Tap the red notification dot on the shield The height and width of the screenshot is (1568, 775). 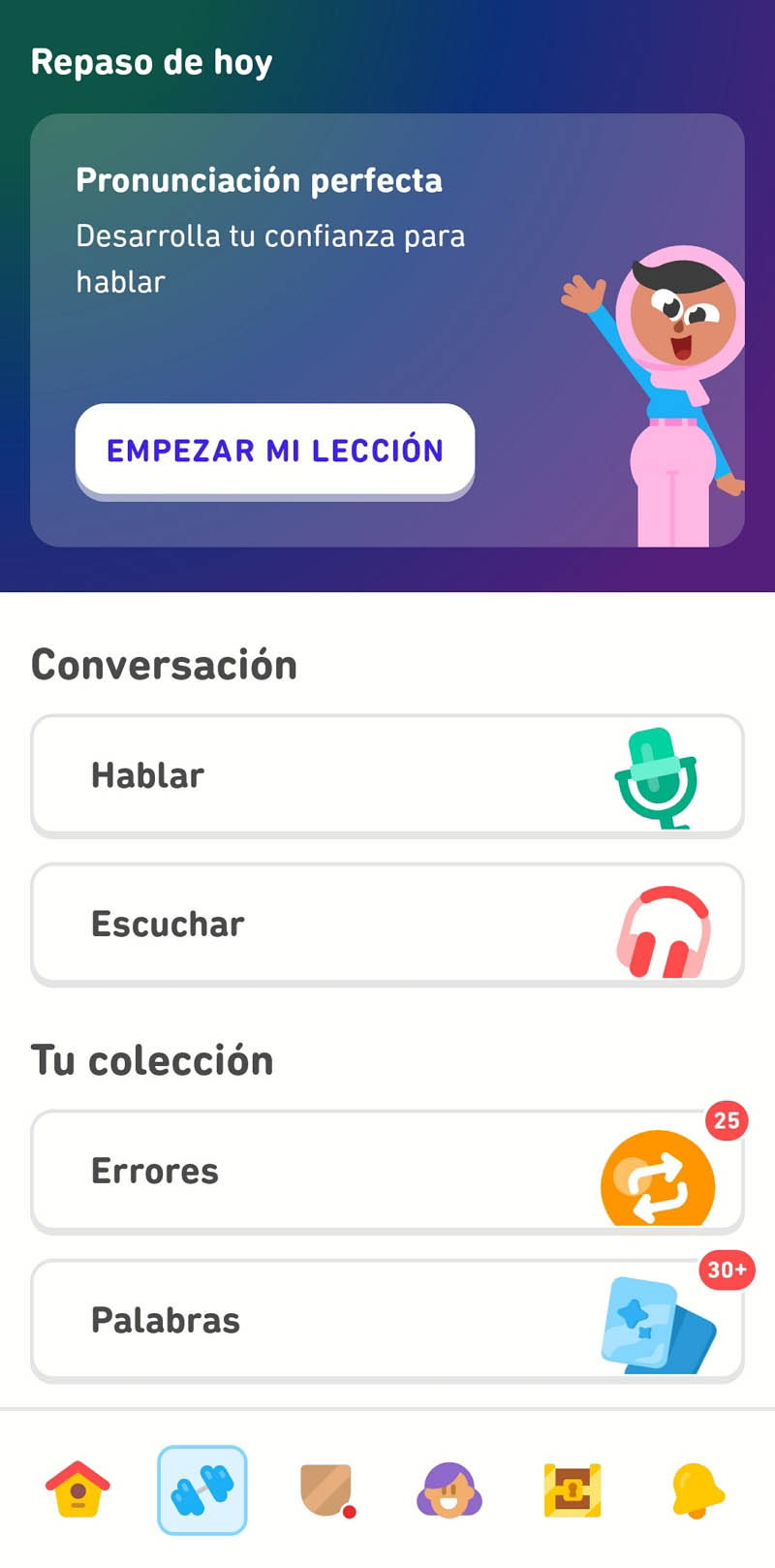350,1512
